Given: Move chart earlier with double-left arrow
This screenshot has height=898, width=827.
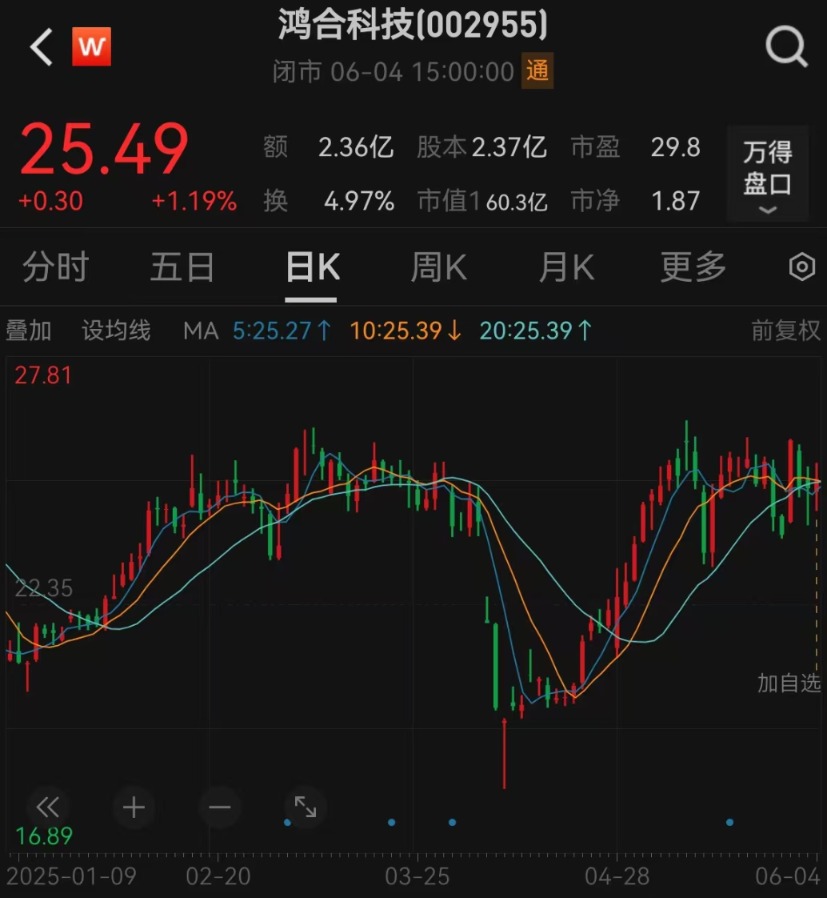Looking at the screenshot, I should pyautogui.click(x=47, y=807).
